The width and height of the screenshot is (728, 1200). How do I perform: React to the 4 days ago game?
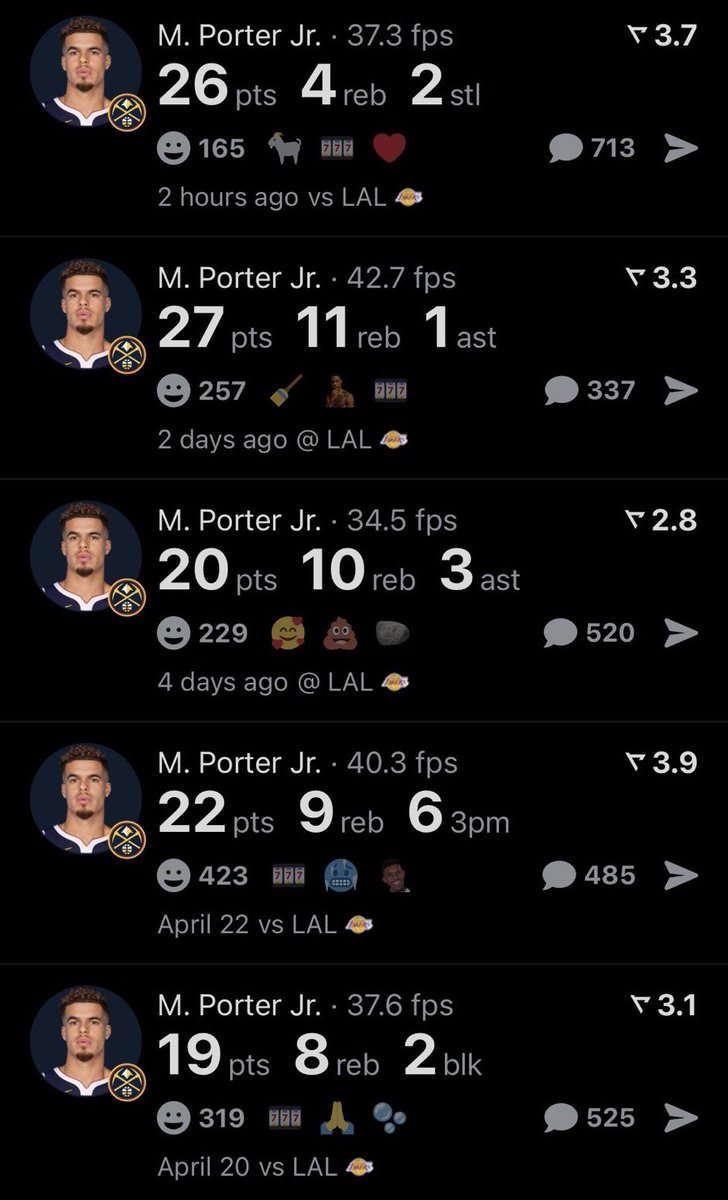tap(175, 633)
